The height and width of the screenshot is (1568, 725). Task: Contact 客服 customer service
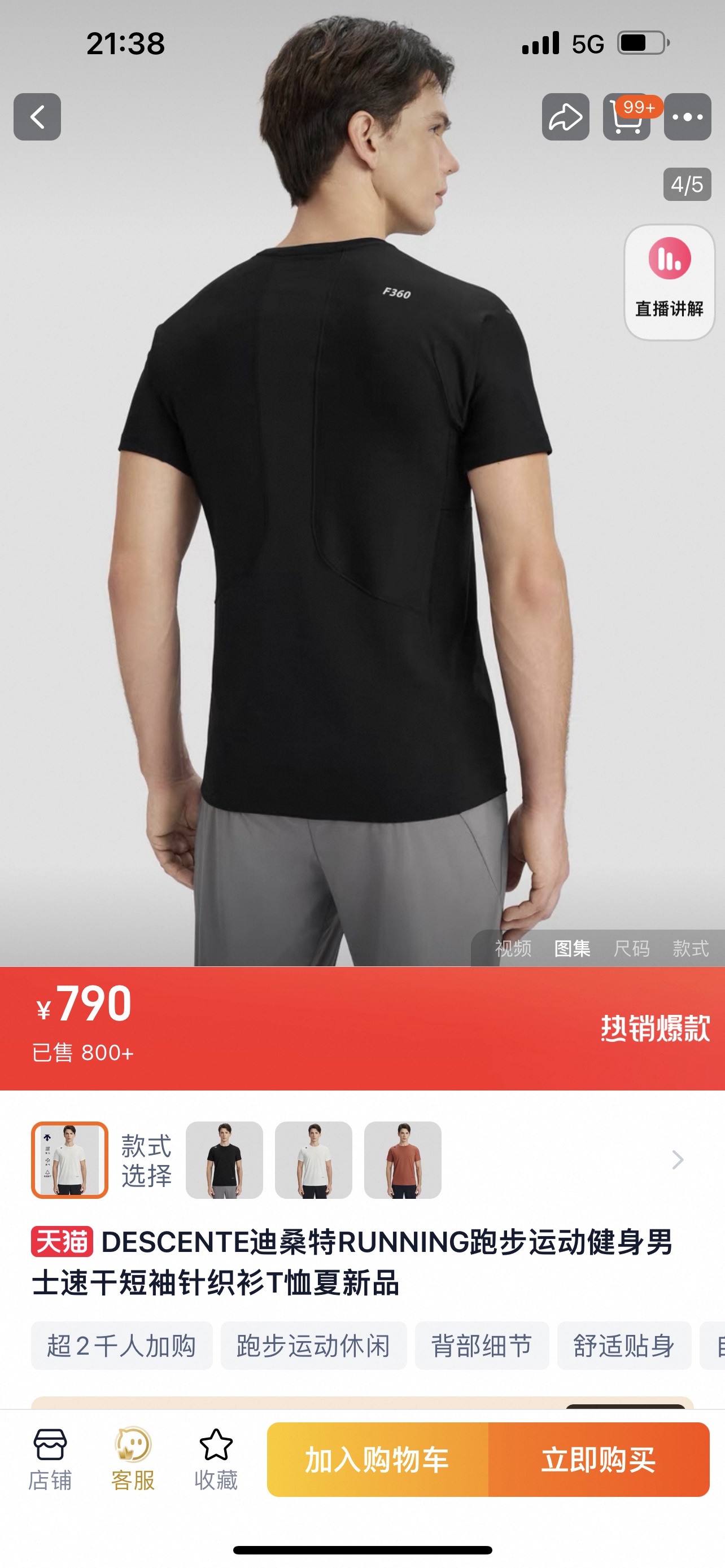point(133,1459)
